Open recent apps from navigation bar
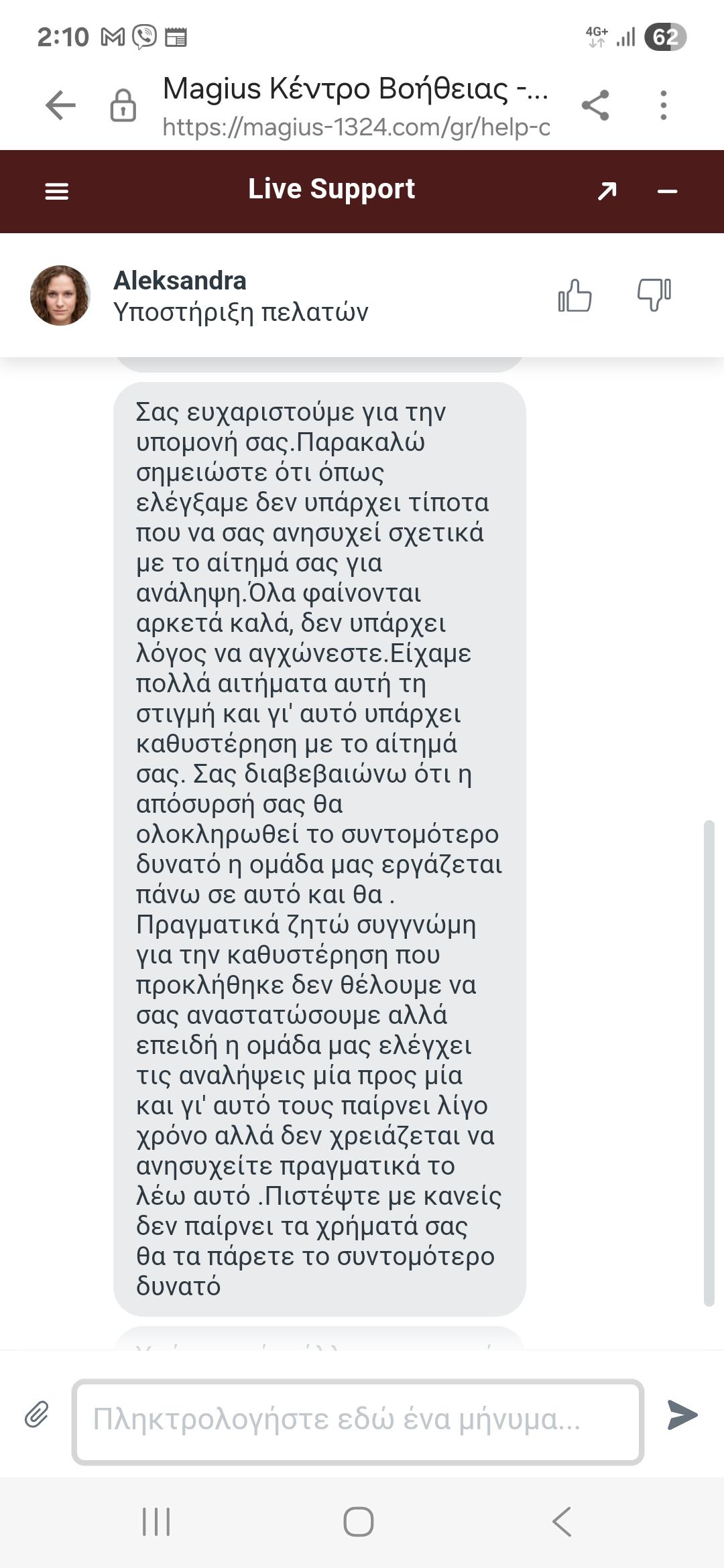Screen dimensions: 724x1568 (x=156, y=1522)
